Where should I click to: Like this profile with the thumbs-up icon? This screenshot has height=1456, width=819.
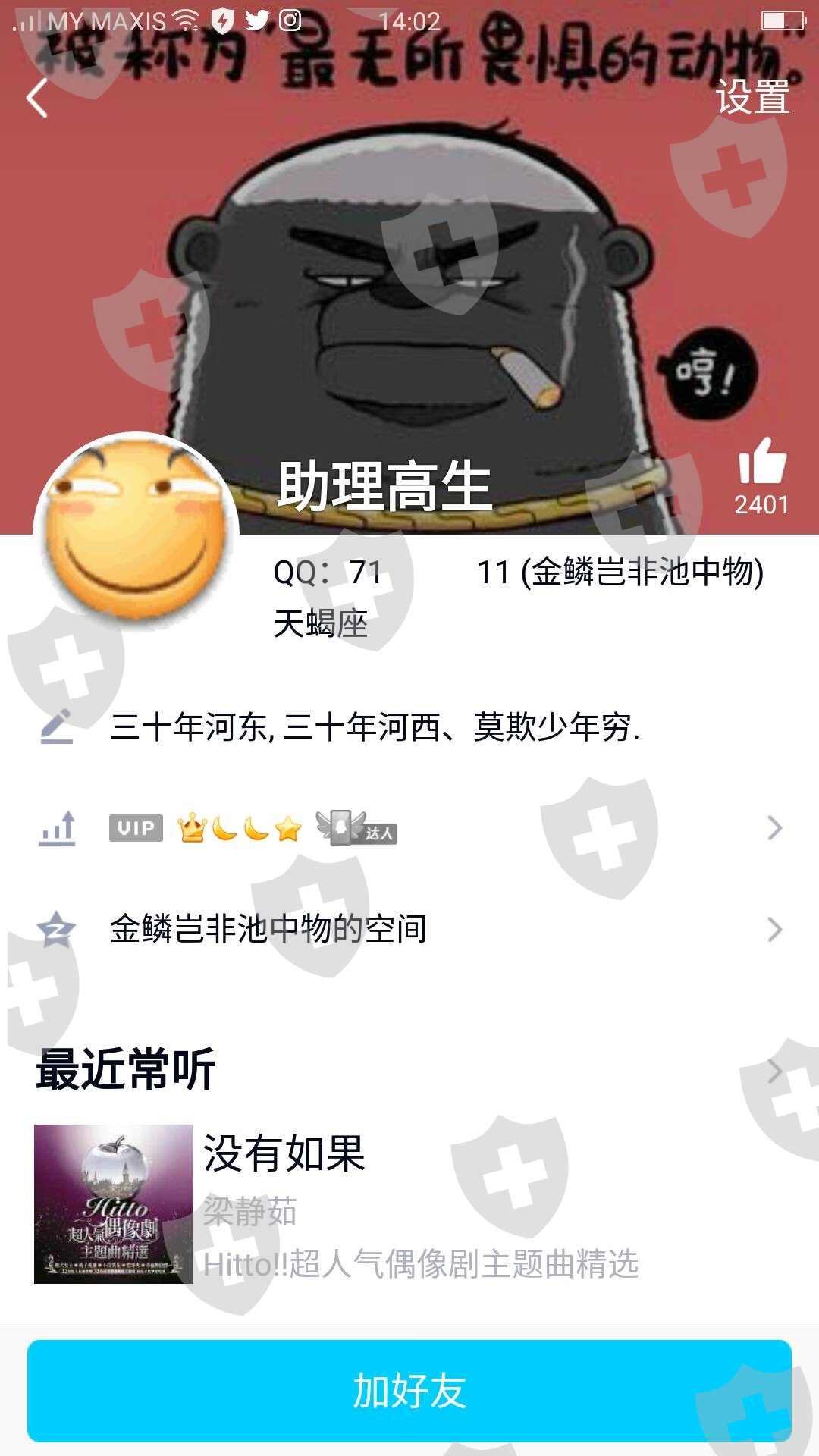pyautogui.click(x=761, y=461)
